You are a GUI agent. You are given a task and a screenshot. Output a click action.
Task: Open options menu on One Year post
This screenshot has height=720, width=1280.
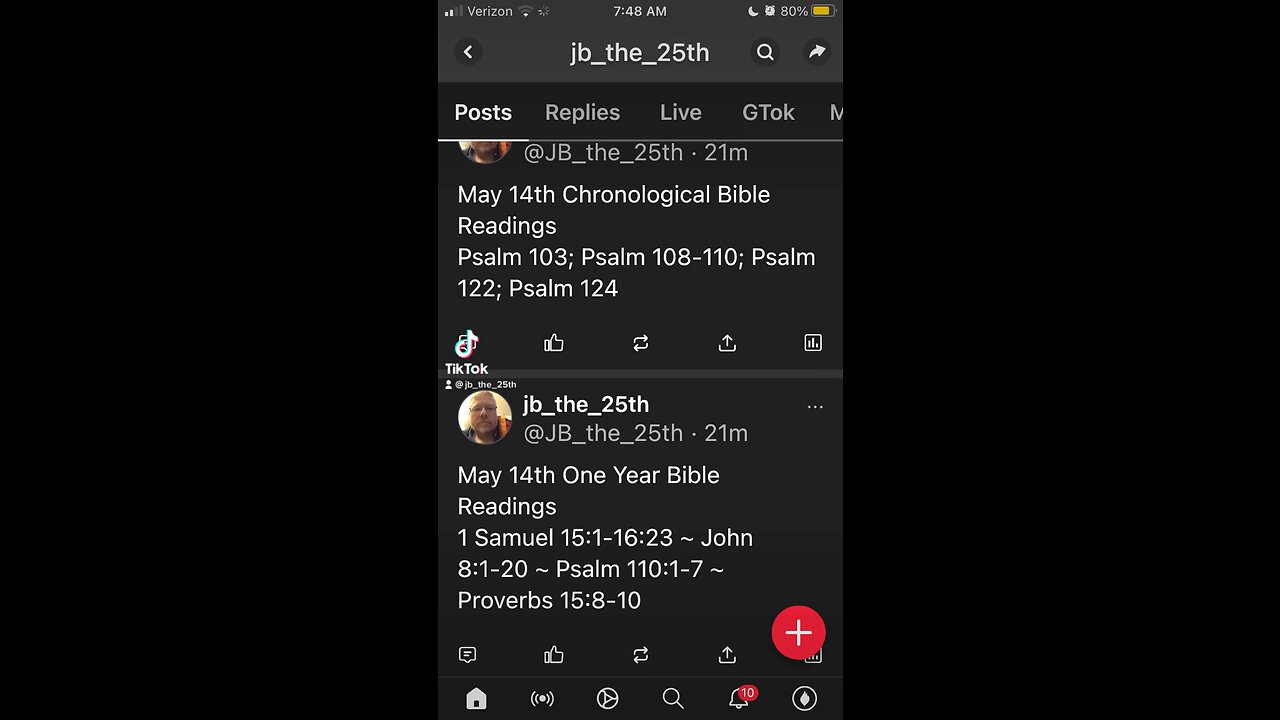(815, 407)
